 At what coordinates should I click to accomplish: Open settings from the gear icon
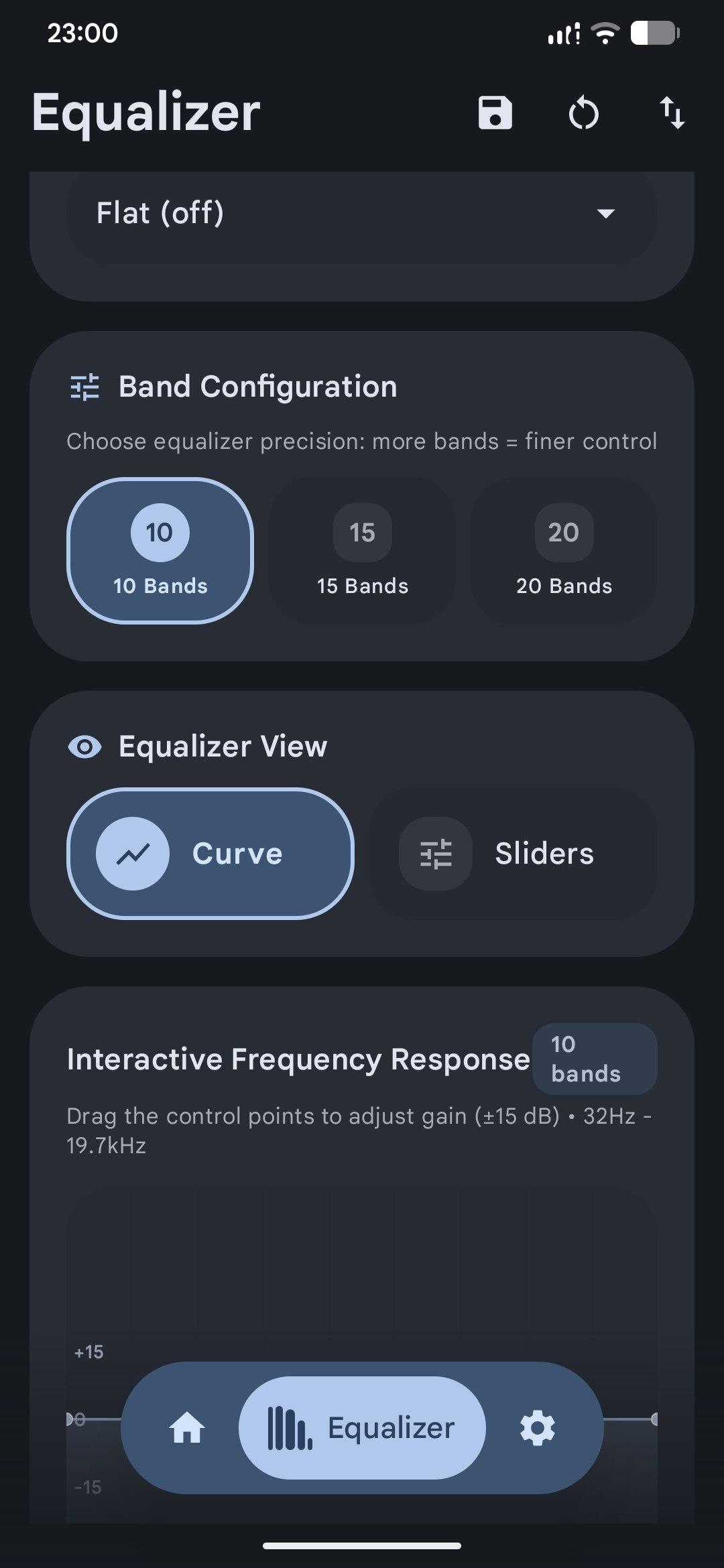pyautogui.click(x=538, y=1428)
